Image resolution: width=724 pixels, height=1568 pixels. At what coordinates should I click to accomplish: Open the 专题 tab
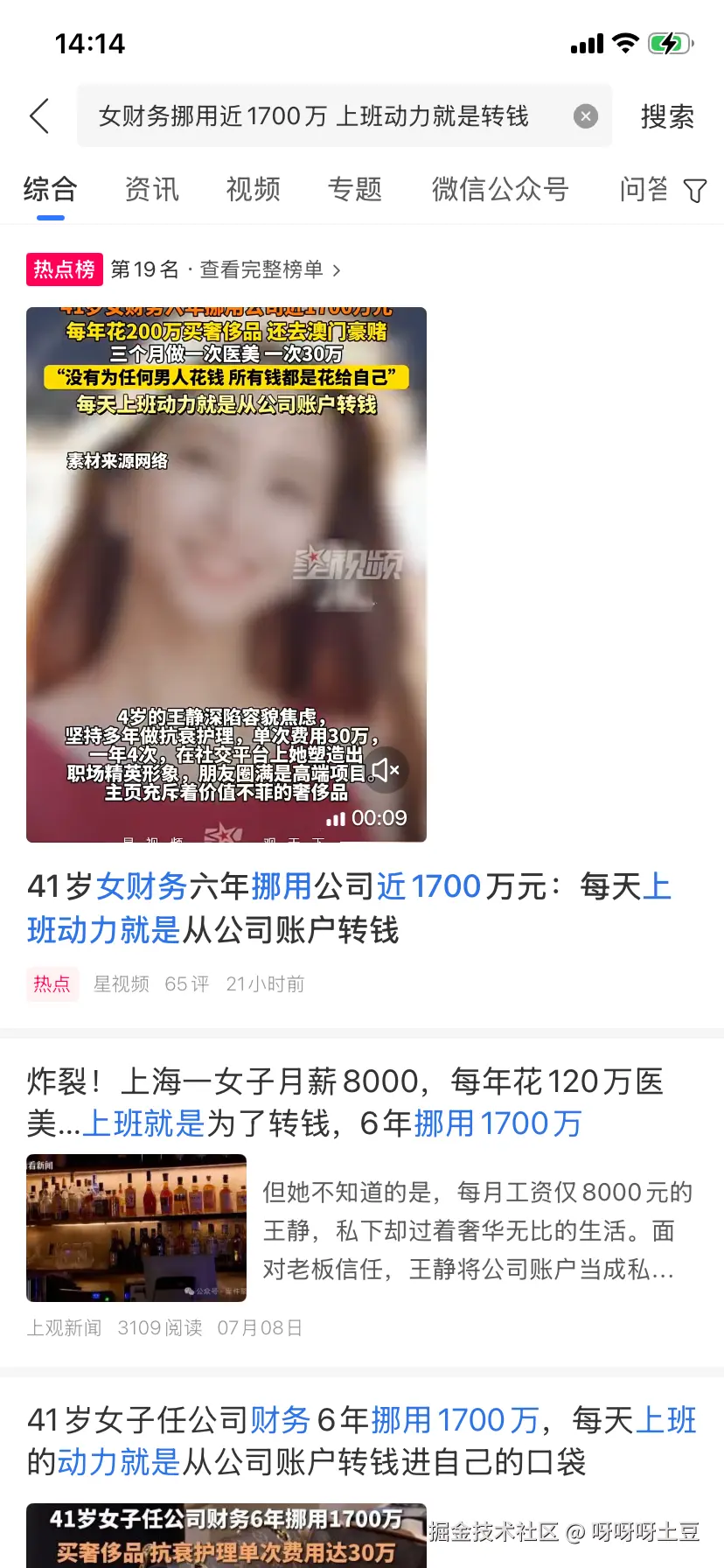click(355, 189)
